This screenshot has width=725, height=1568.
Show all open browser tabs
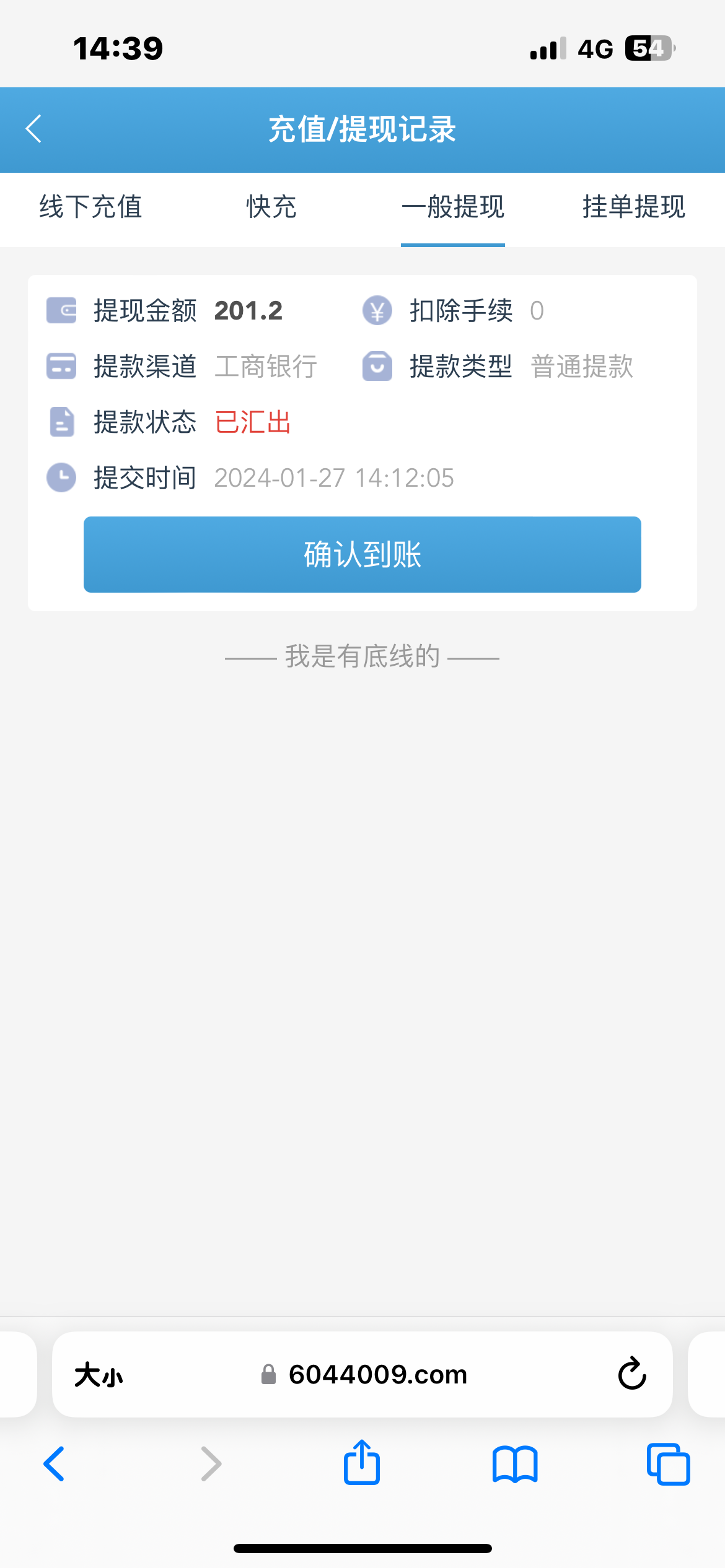coord(668,1464)
